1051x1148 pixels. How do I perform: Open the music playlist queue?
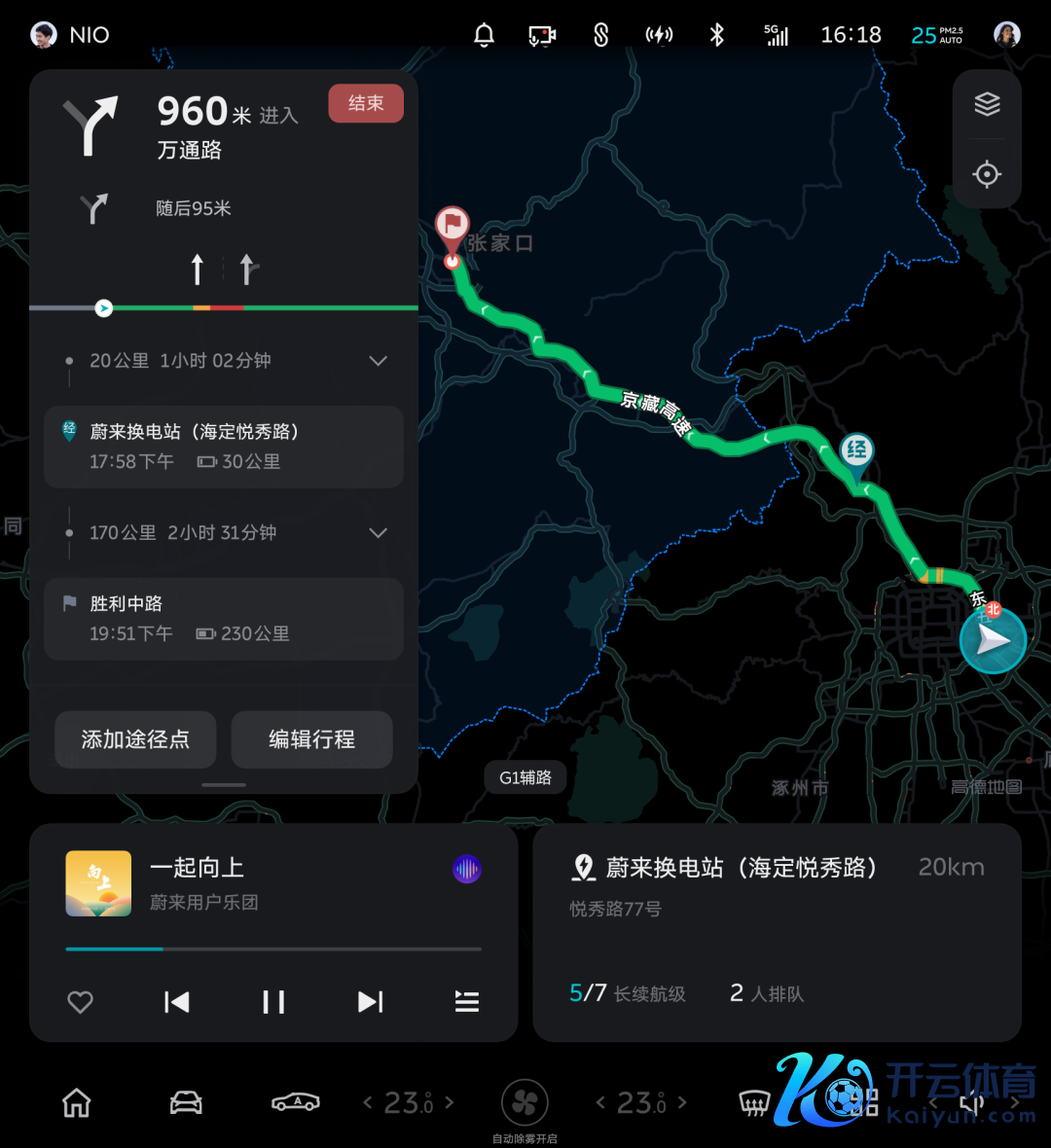point(467,1001)
